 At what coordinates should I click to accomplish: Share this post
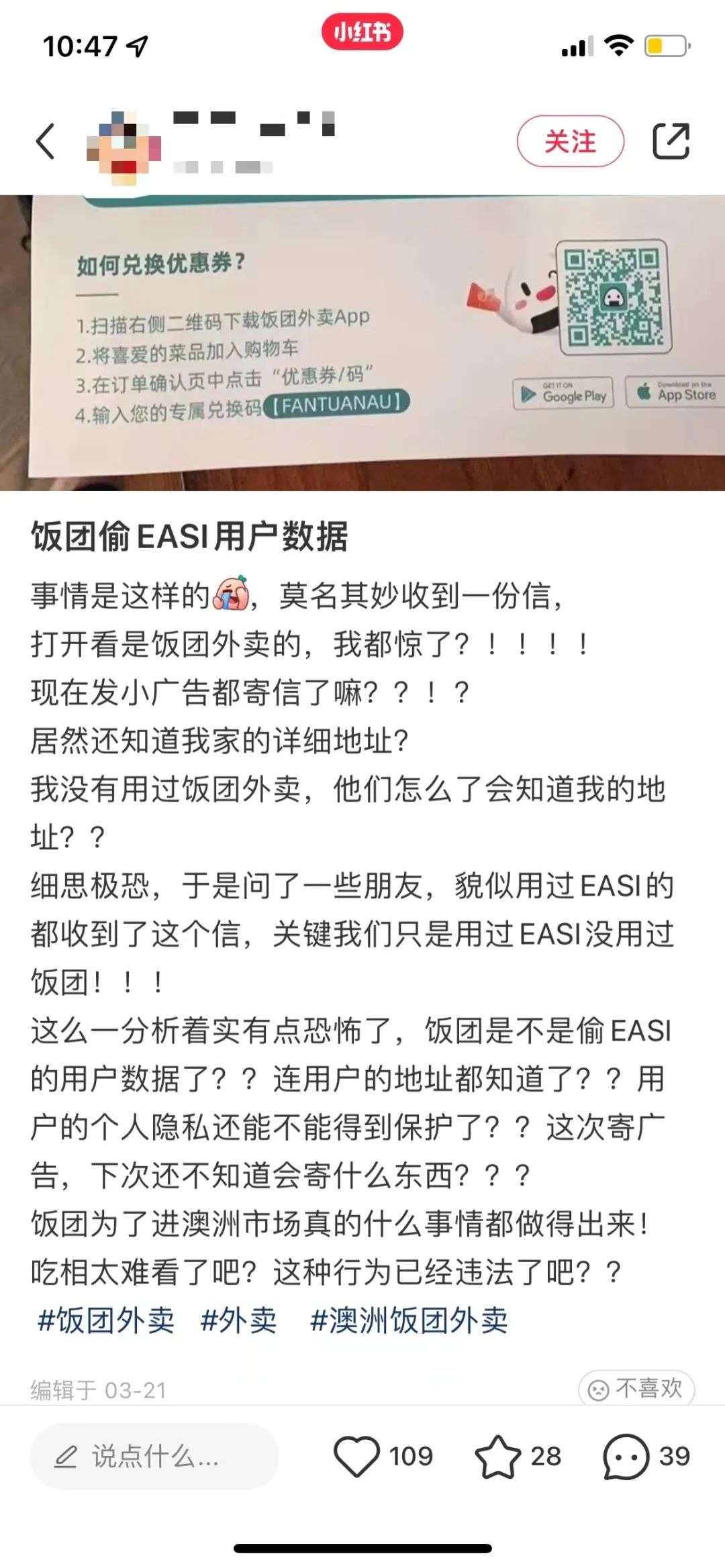671,142
